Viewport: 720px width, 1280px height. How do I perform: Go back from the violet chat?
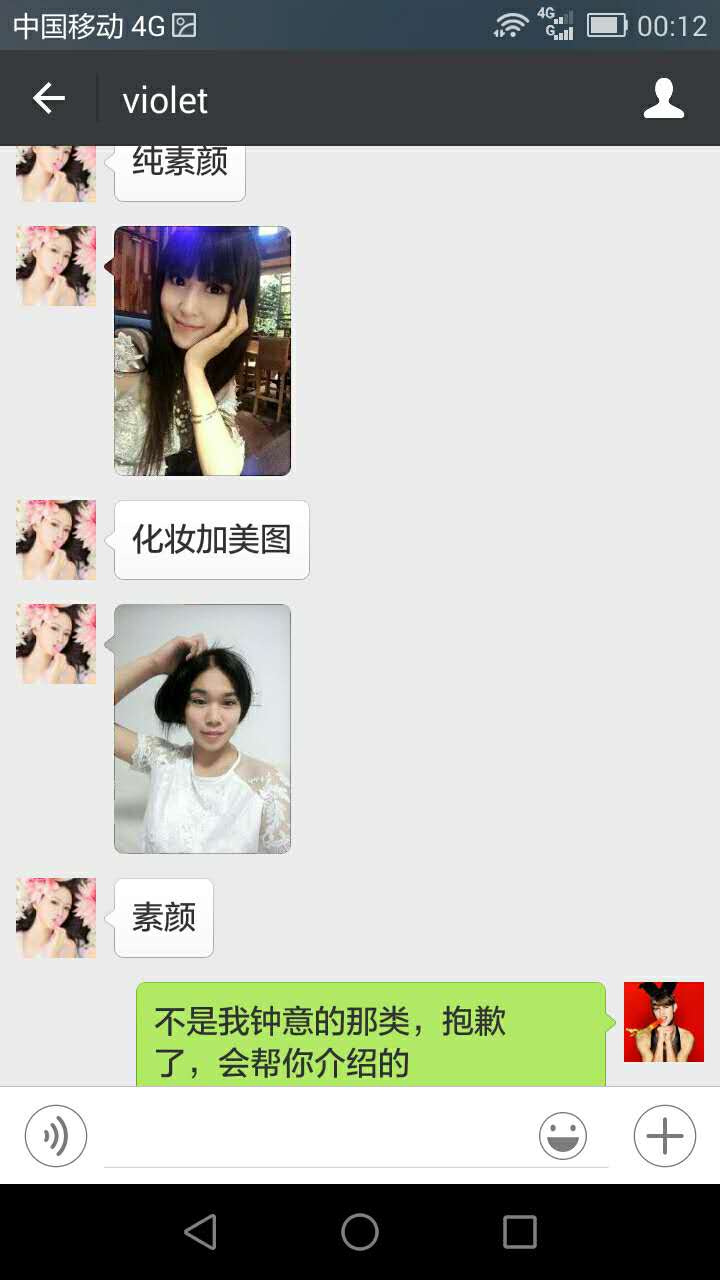[x=48, y=99]
